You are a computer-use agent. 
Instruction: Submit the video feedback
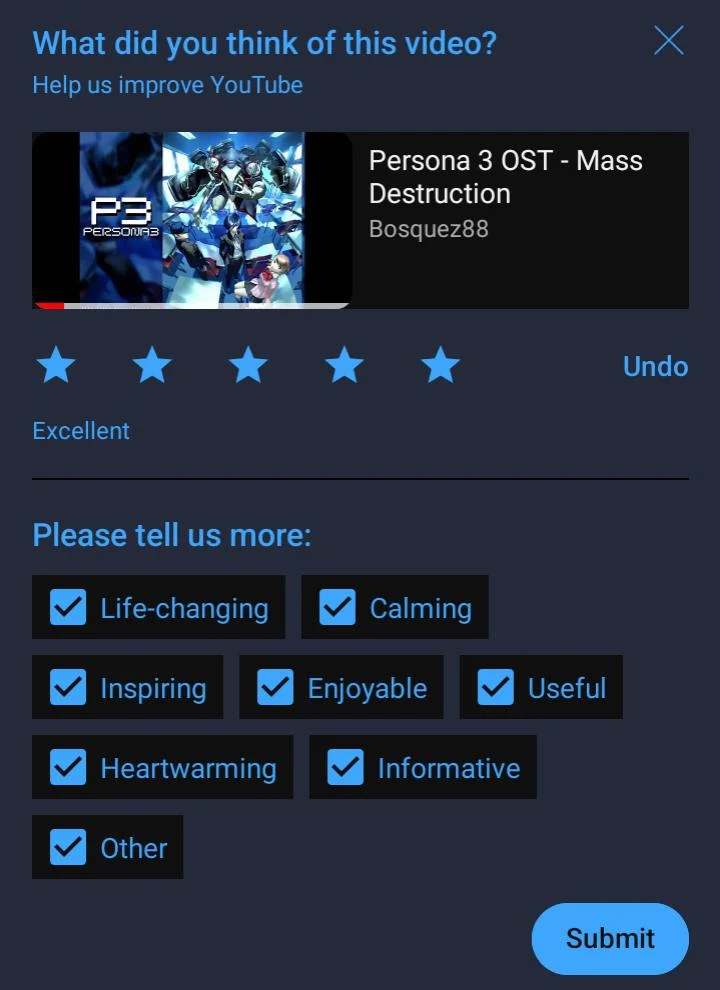tap(609, 938)
